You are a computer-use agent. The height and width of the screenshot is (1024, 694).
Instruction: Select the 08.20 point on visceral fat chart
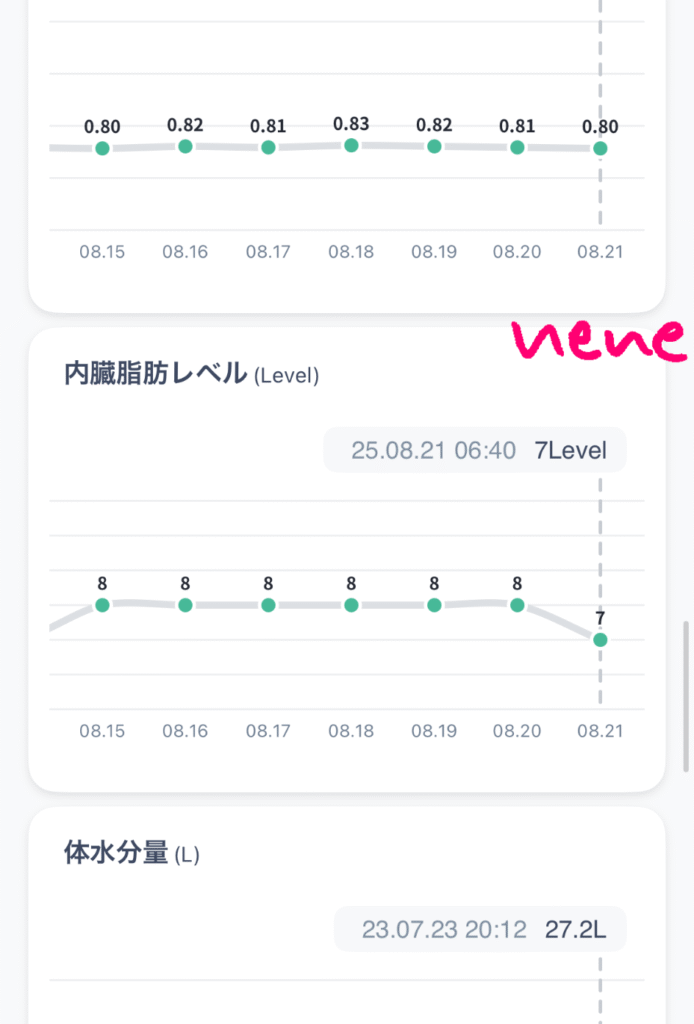coord(517,605)
